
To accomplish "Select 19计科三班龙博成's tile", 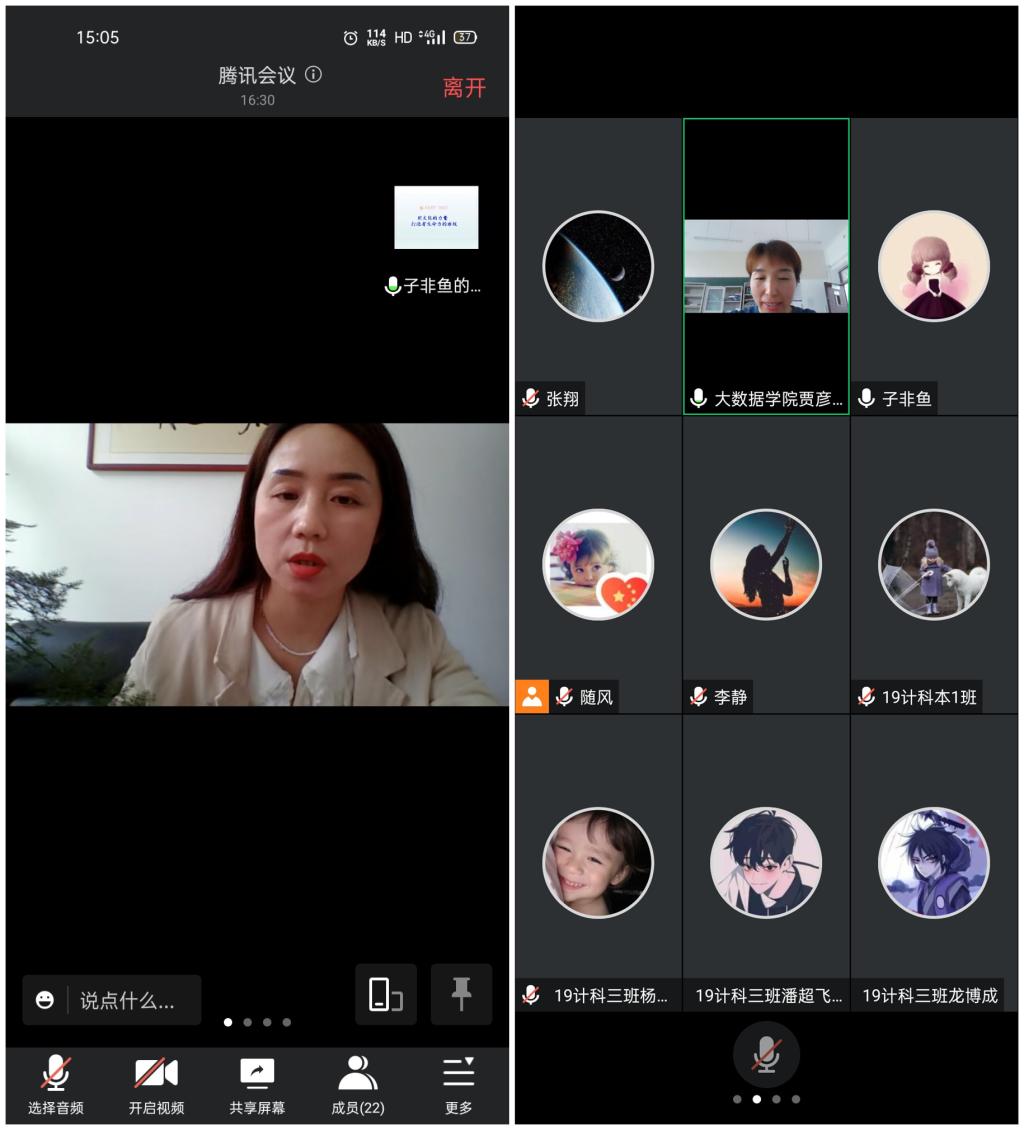I will point(934,862).
